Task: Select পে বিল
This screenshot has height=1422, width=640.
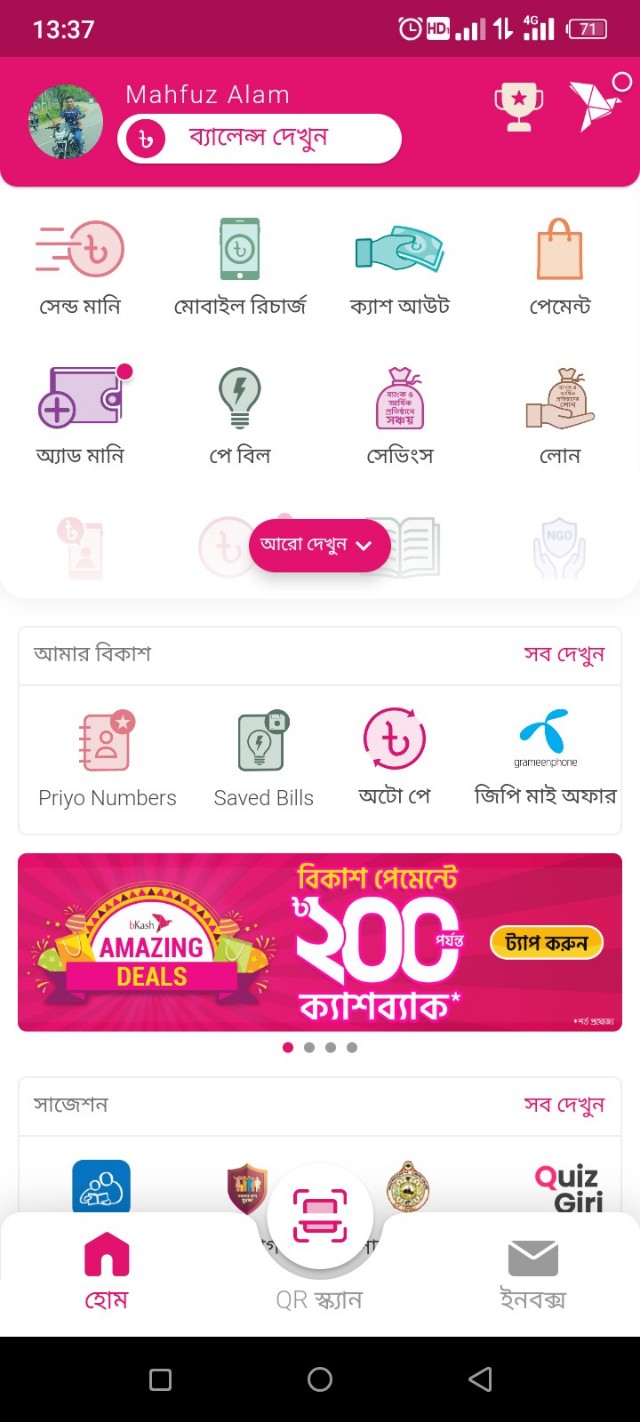Action: [x=240, y=414]
